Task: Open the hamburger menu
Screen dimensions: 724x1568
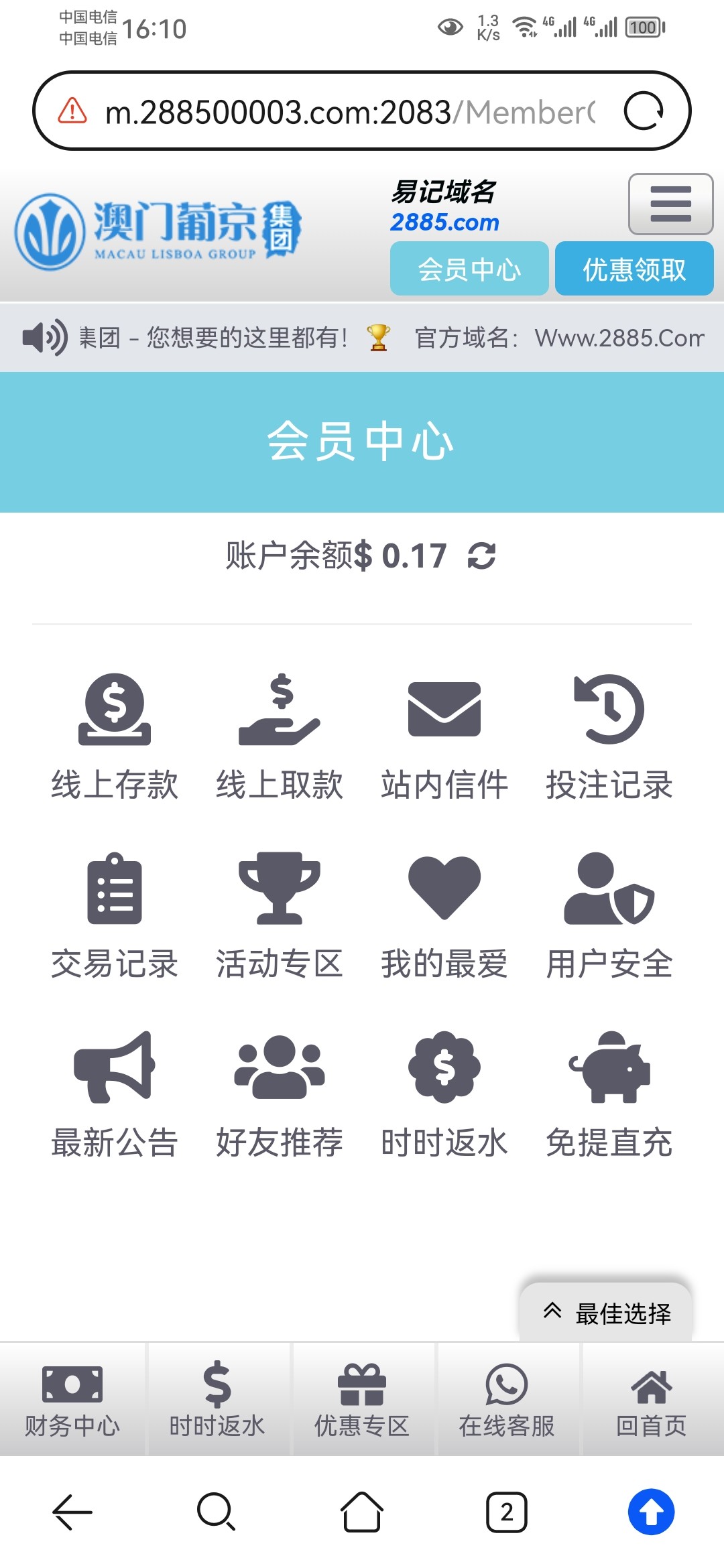Action: (670, 204)
